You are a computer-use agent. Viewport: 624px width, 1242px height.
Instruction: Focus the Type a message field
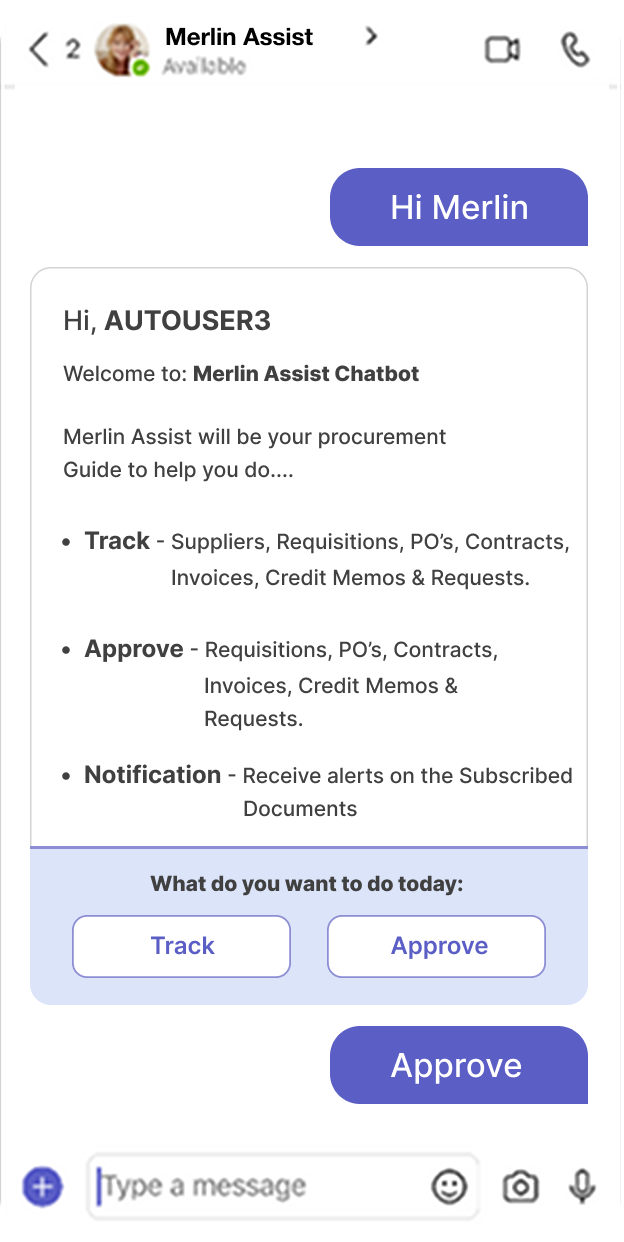coord(260,1187)
